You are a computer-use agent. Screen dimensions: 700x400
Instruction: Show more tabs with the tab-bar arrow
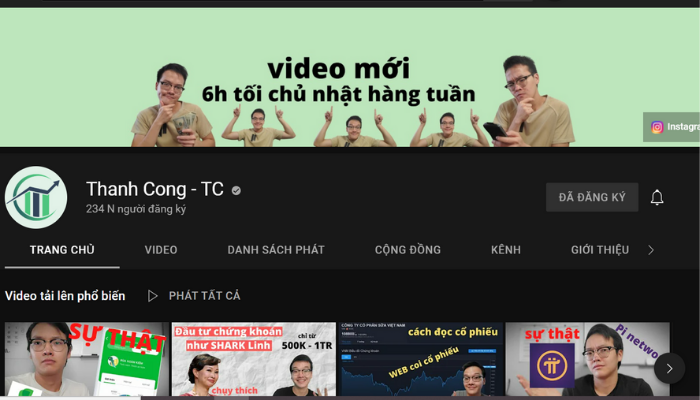coord(651,250)
